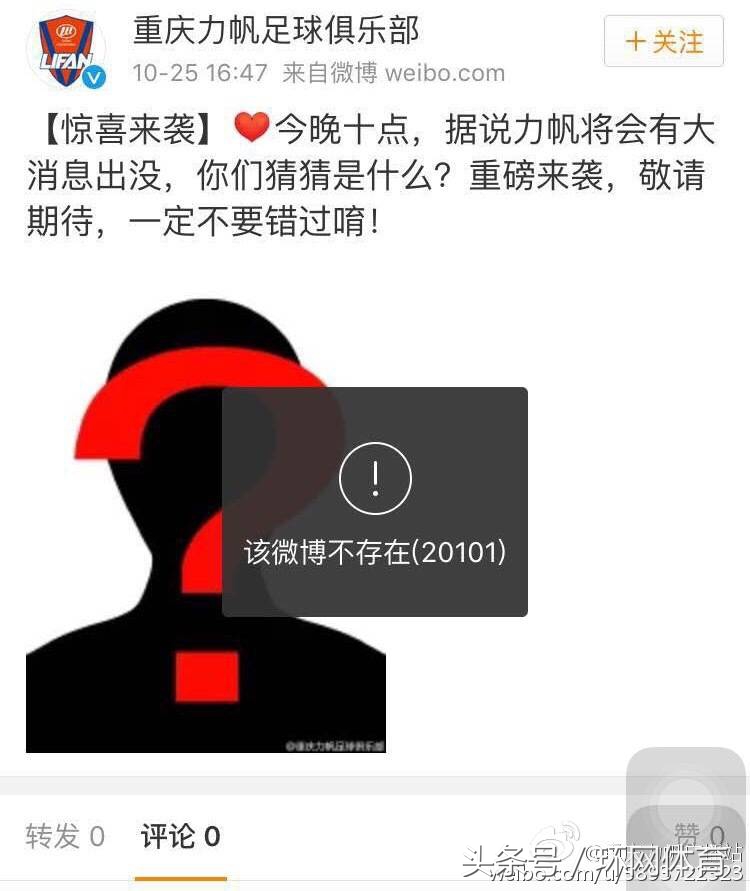Click the circled exclamation error icon

pos(375,478)
